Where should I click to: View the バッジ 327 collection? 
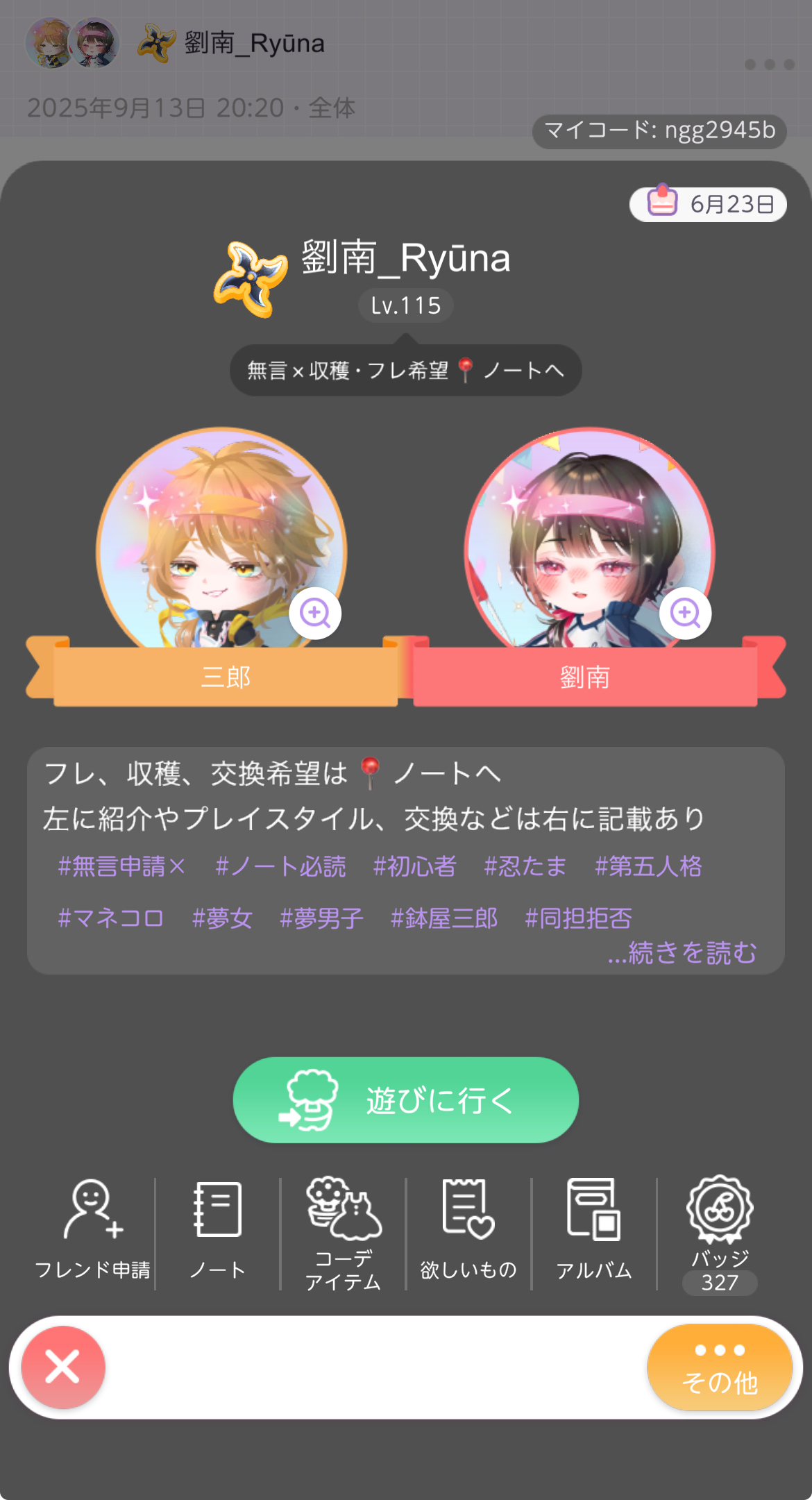point(720,1232)
